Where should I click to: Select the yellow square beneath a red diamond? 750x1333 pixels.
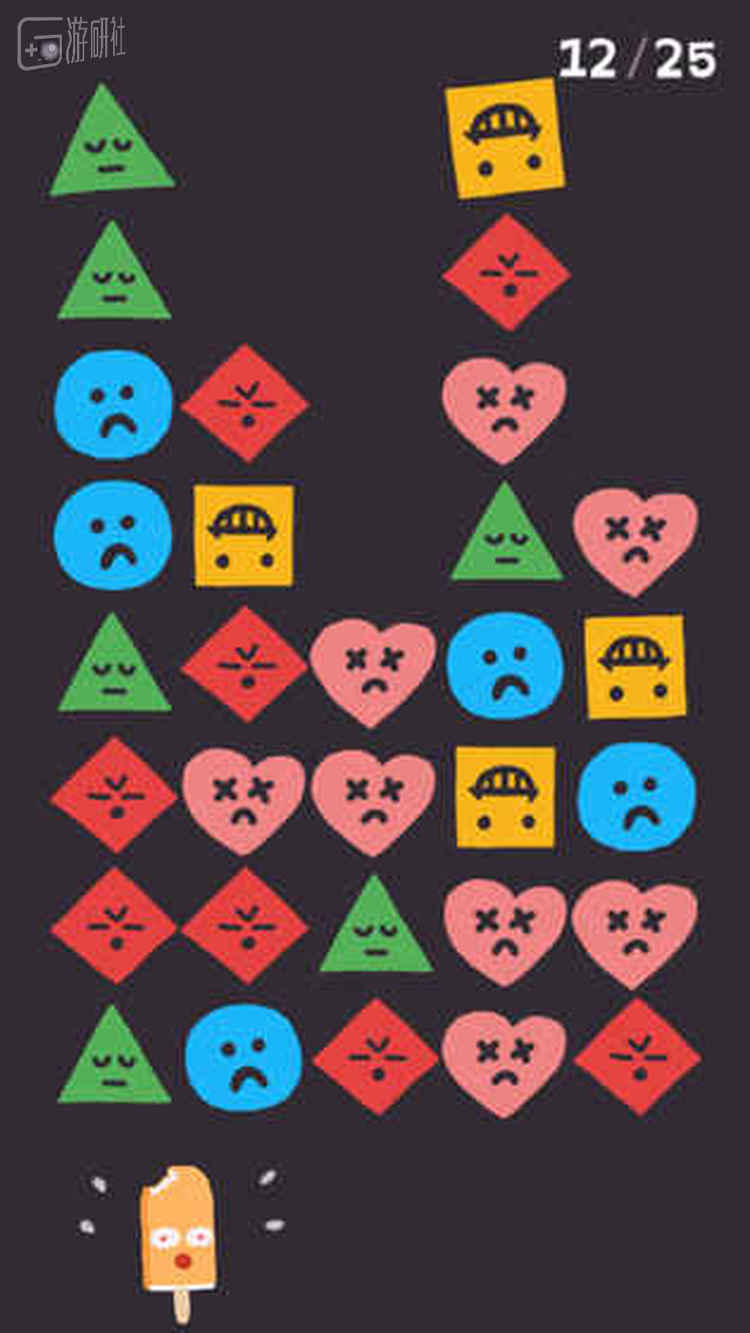244,535
